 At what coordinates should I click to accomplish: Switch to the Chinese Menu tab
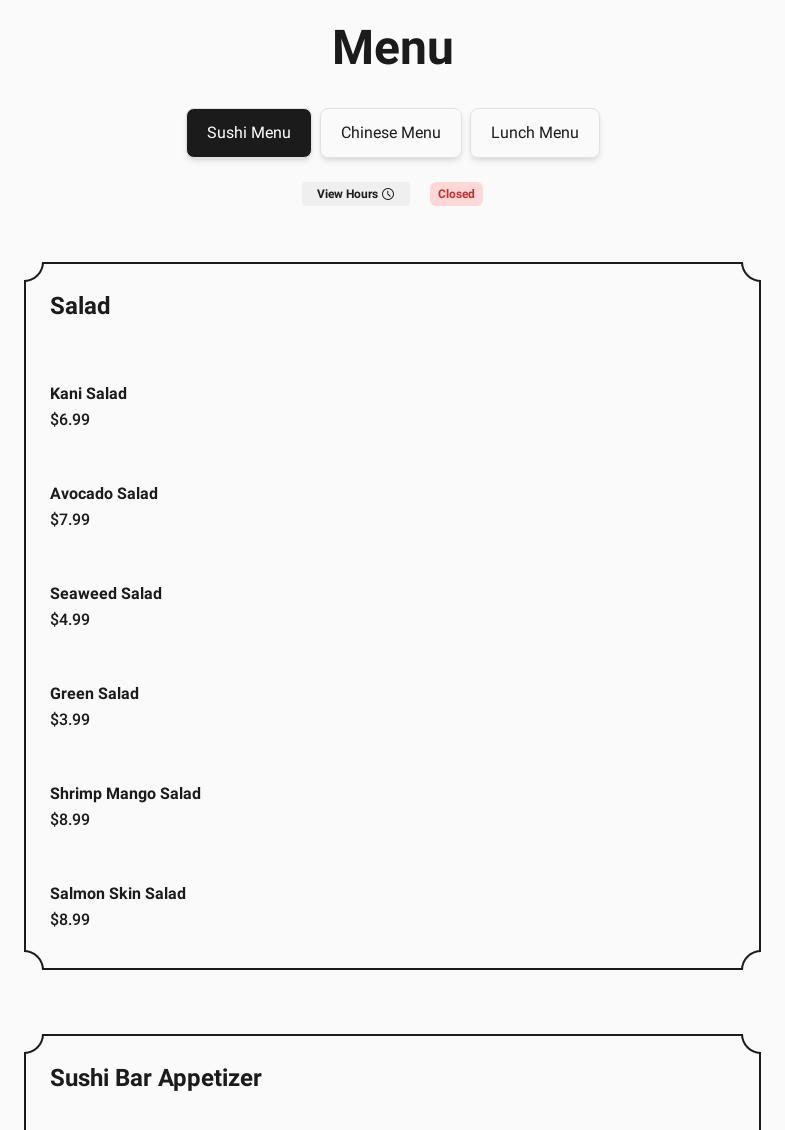(390, 133)
